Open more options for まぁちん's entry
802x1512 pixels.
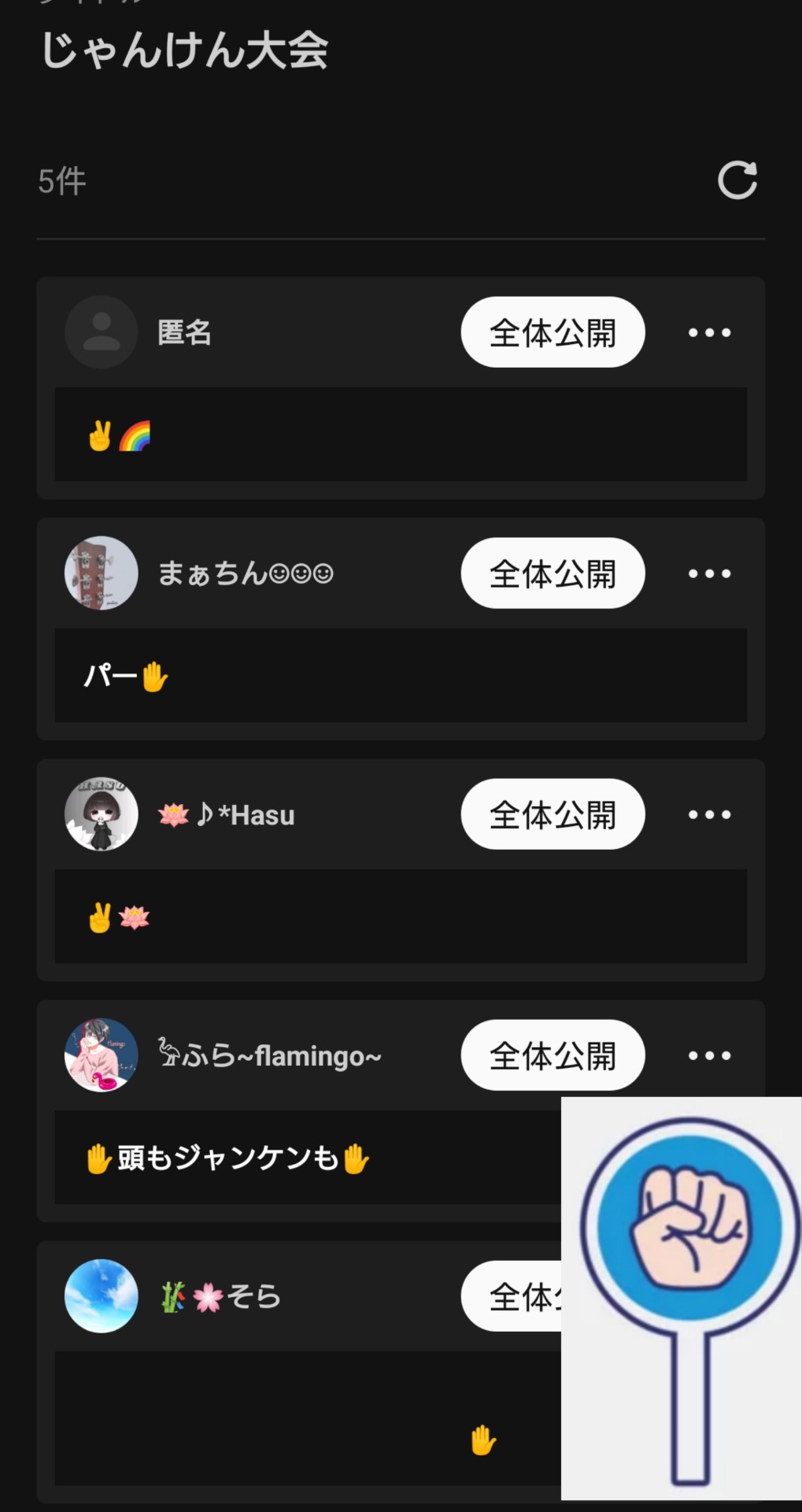[x=709, y=574]
